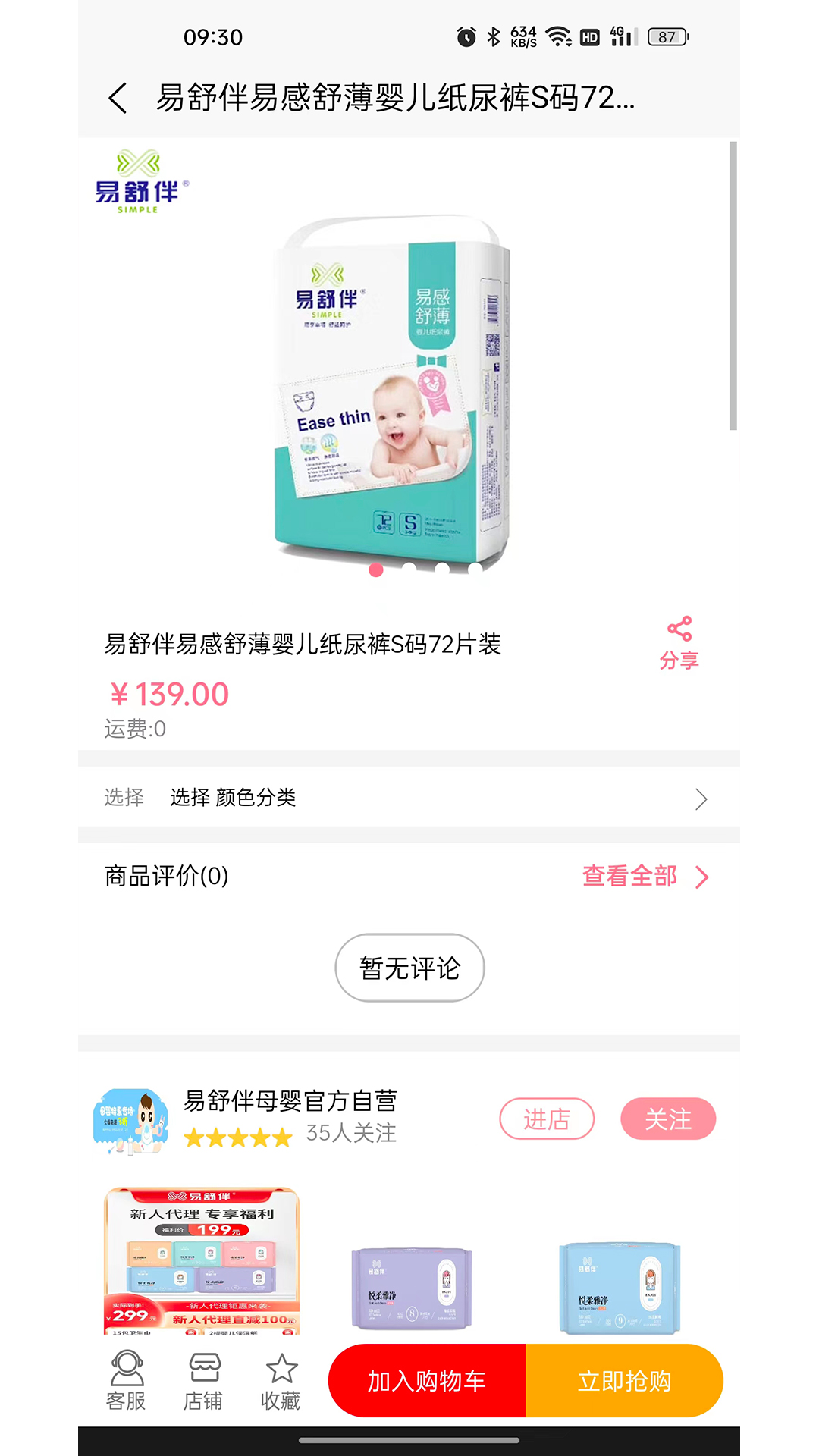819x1456 pixels.
Task: Enter the shop with 进店 button
Action: click(x=546, y=1119)
